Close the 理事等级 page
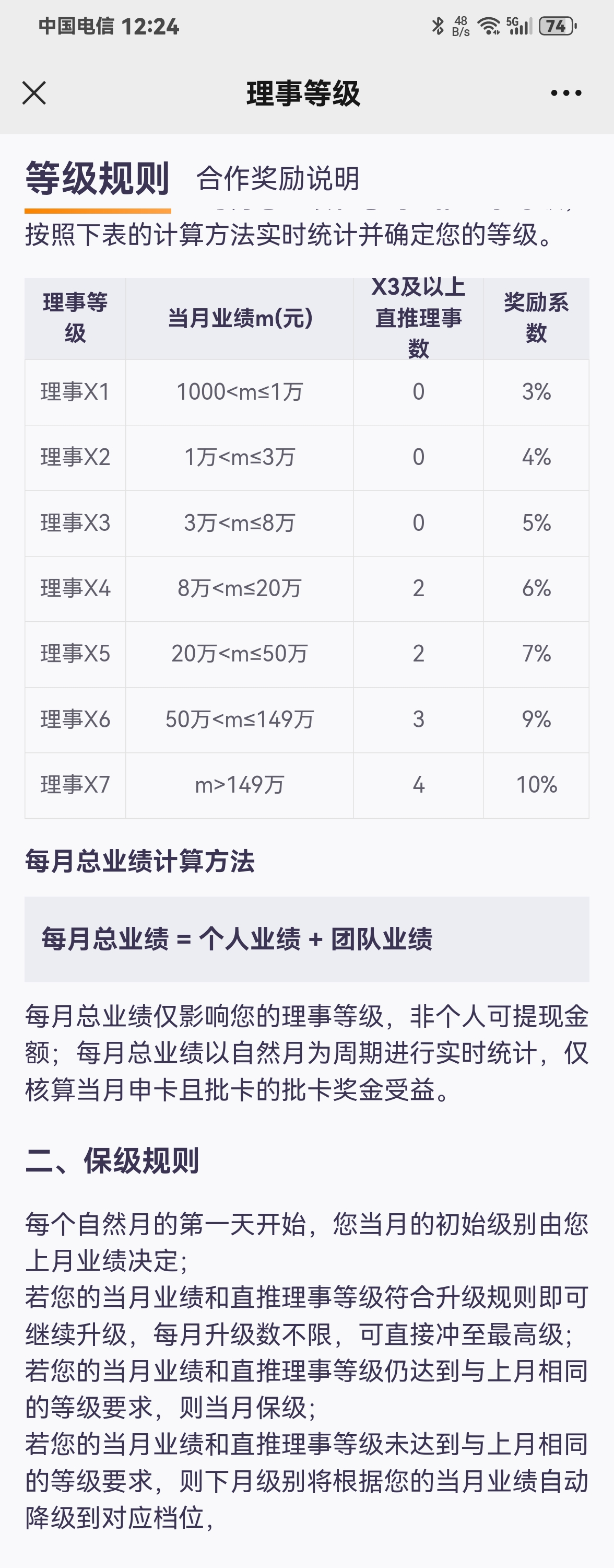This screenshot has width=614, height=1568. 34,93
